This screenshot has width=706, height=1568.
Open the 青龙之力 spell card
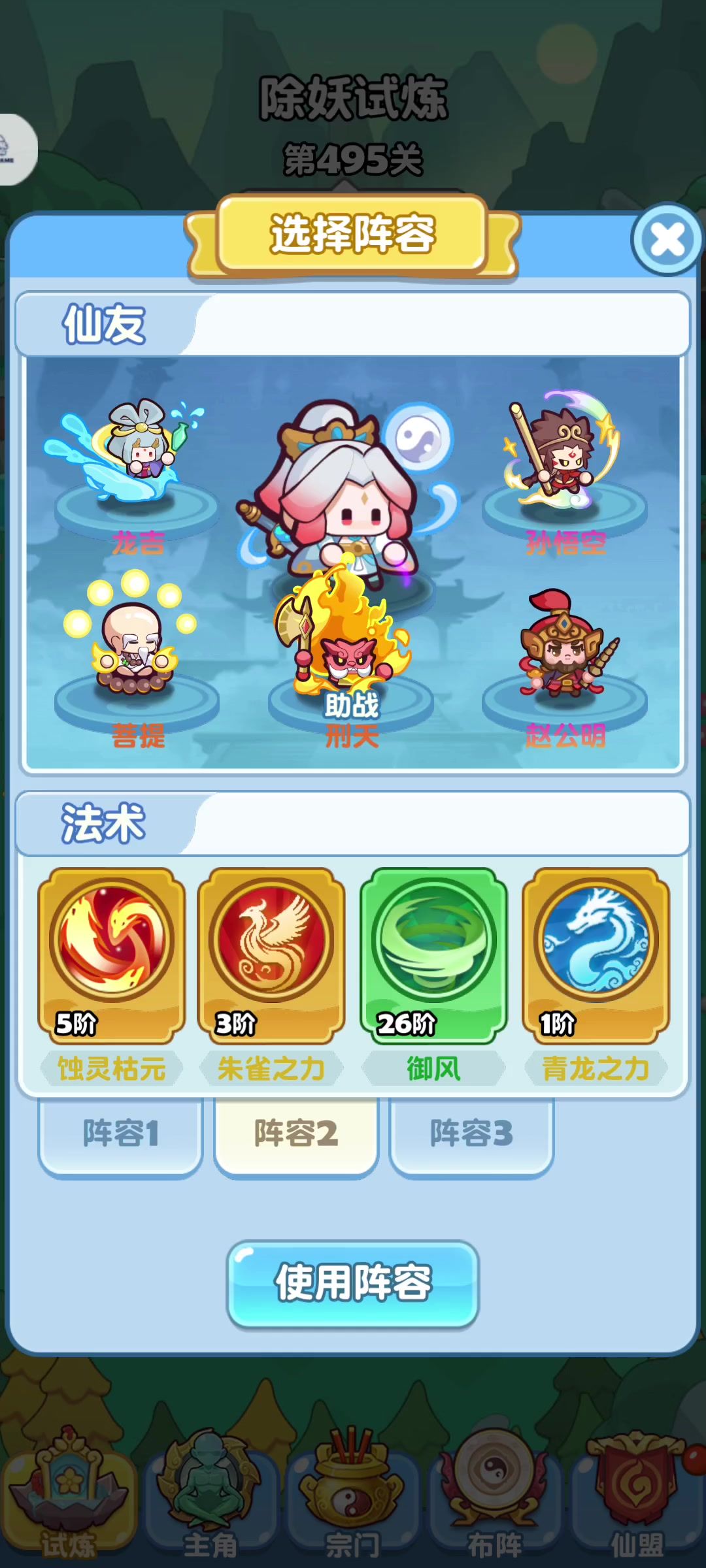596,956
